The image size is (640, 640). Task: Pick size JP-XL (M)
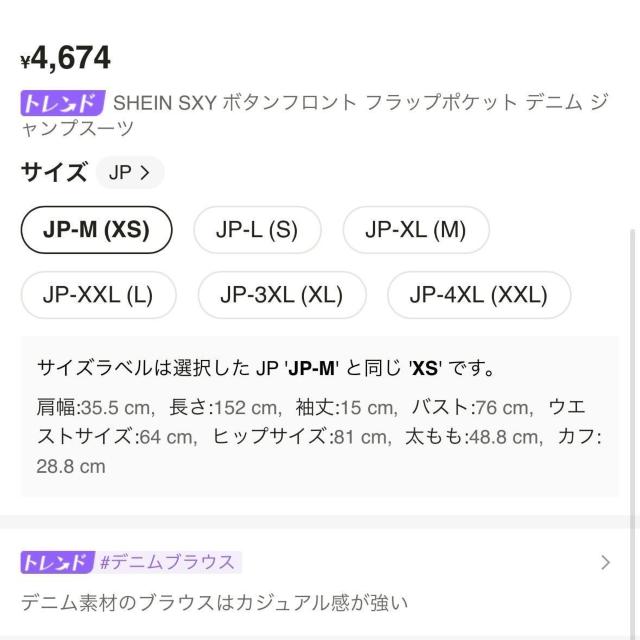click(x=416, y=229)
